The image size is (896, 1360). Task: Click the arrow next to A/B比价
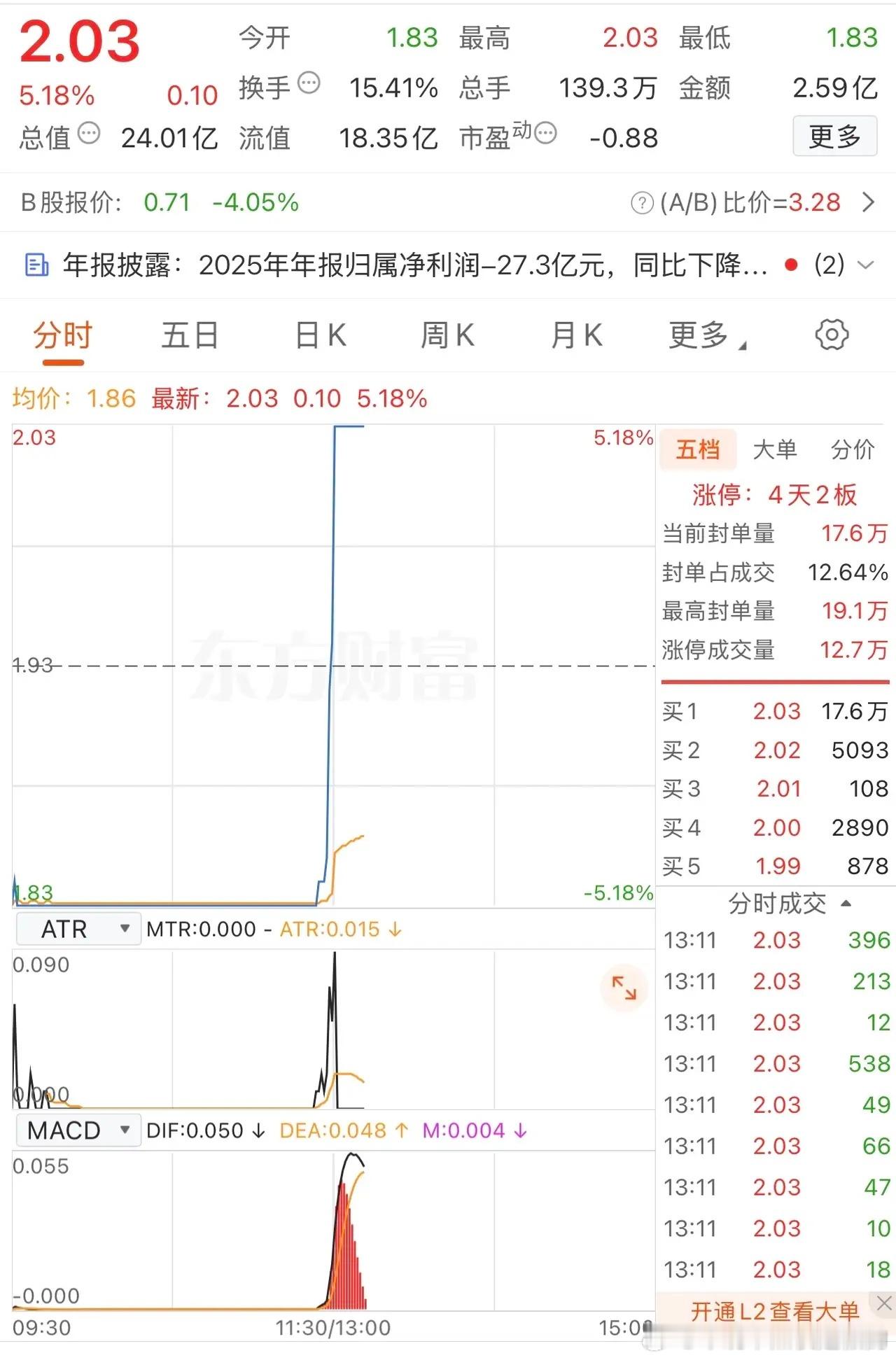click(868, 202)
